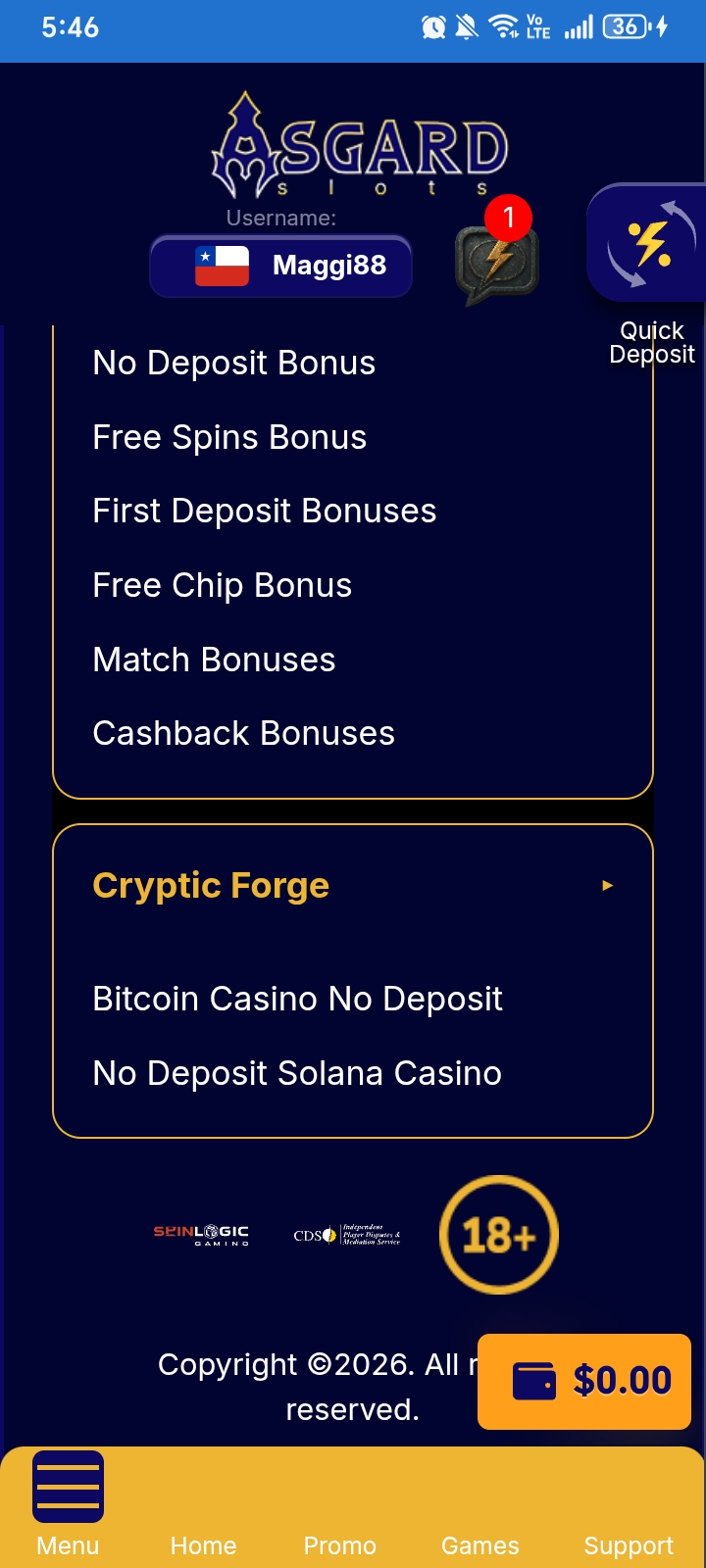Screen dimensions: 706x1568
Task: Open First Deposit Bonuses
Action: (x=264, y=511)
